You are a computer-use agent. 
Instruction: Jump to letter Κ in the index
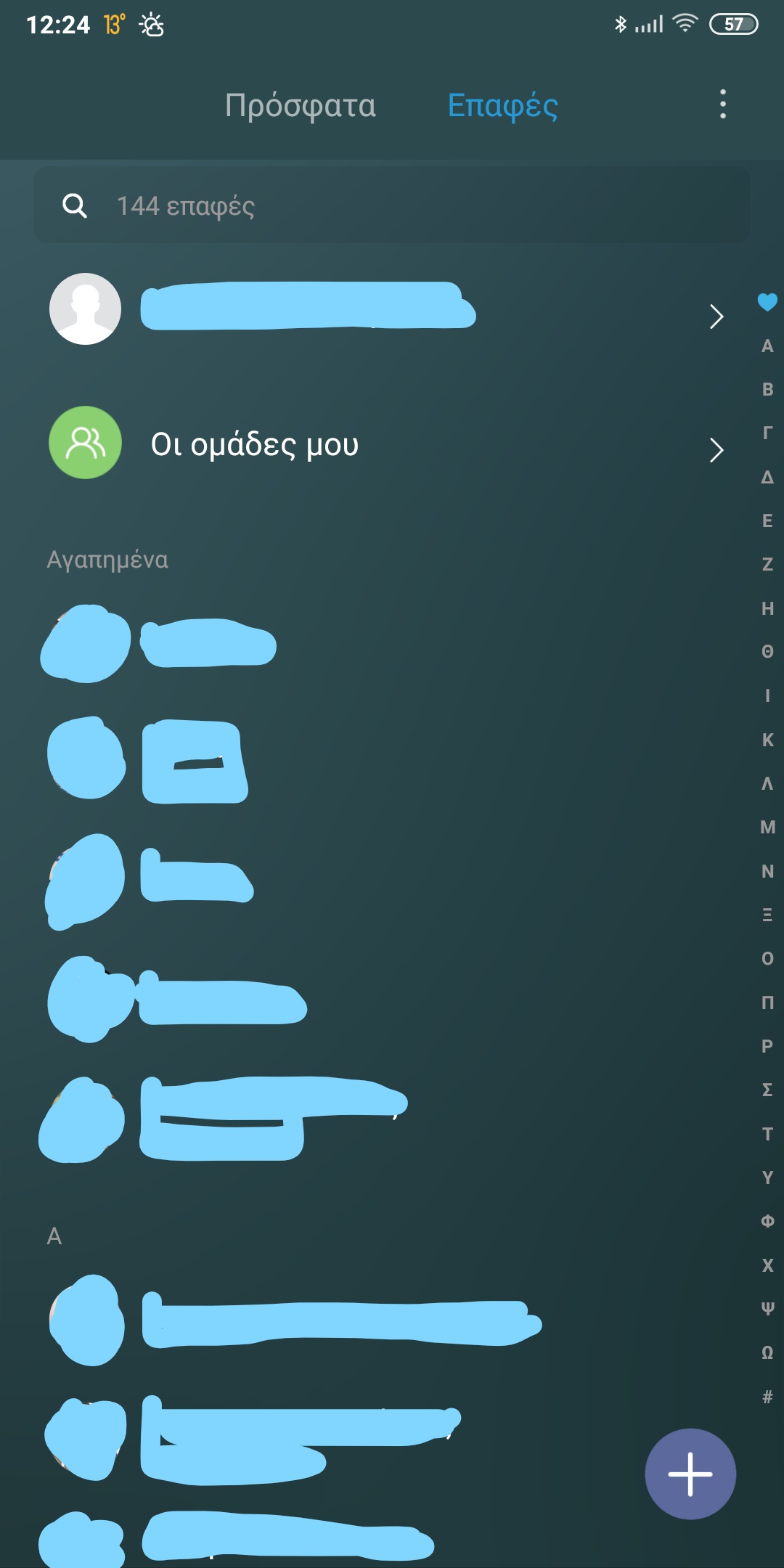pos(767,740)
